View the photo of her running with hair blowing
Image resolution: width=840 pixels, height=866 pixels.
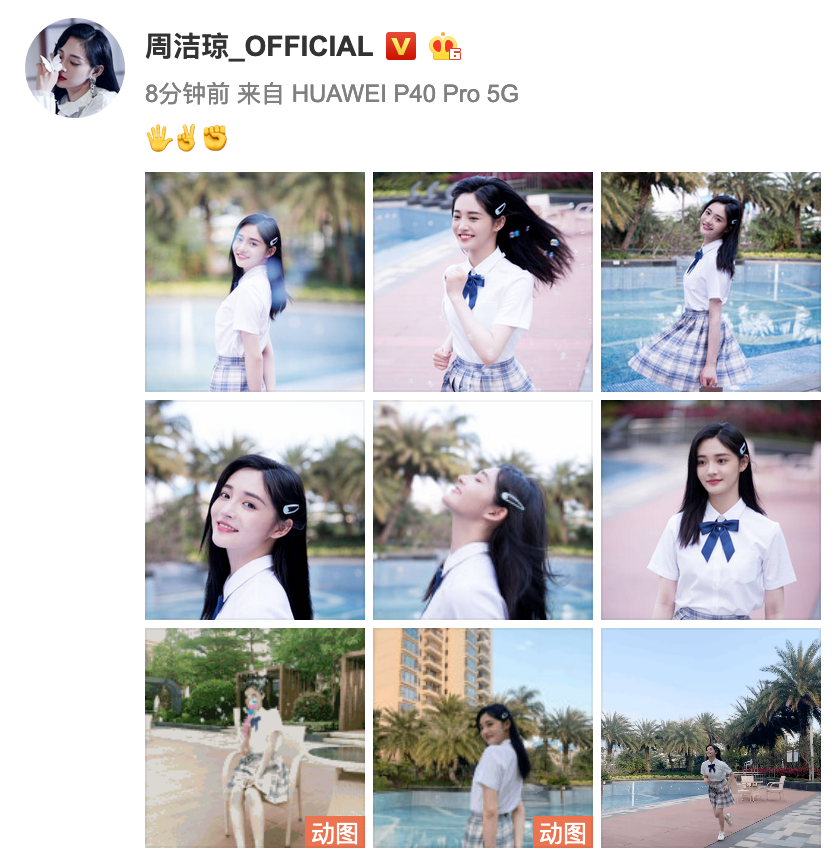[483, 282]
